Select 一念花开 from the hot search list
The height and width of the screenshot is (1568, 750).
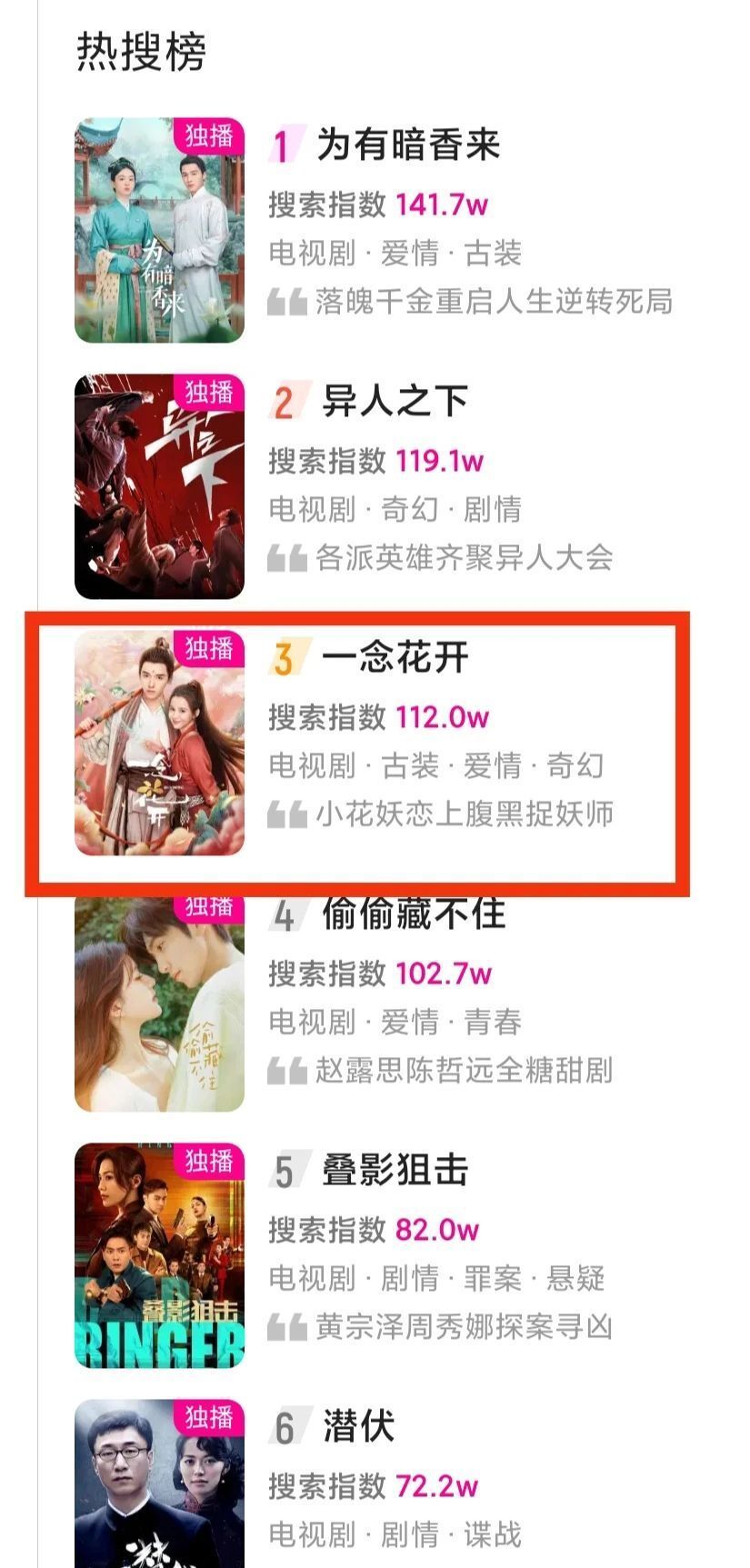(x=395, y=658)
